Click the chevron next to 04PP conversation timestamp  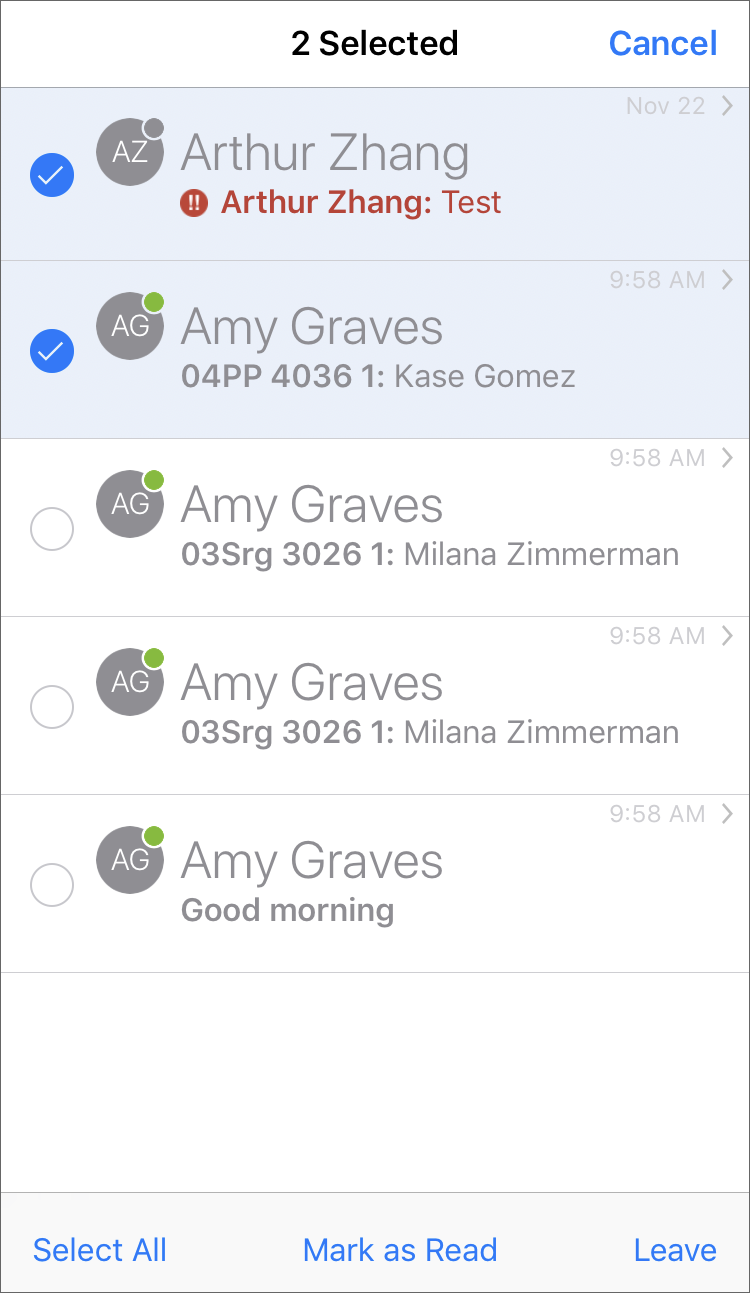pos(729,280)
